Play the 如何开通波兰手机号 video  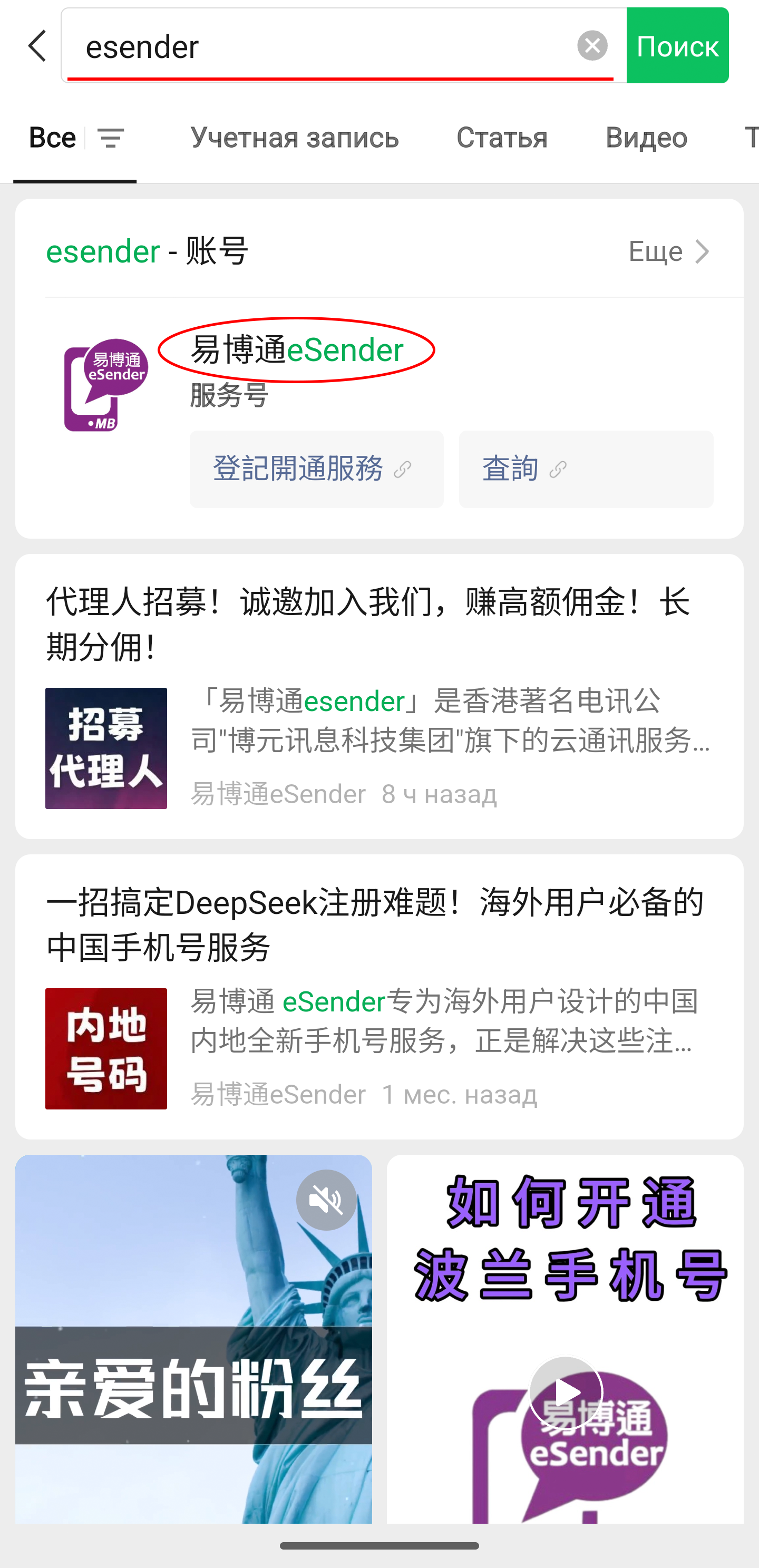tap(566, 1392)
